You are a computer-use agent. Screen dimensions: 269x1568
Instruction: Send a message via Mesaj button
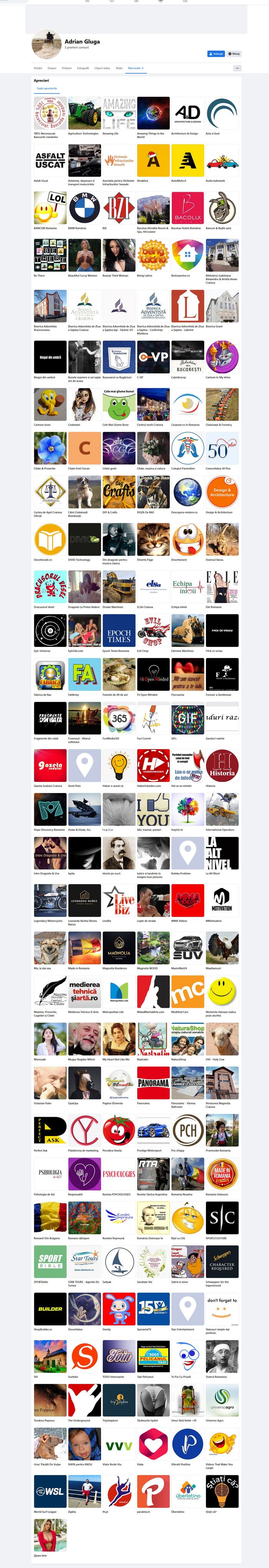[234, 53]
